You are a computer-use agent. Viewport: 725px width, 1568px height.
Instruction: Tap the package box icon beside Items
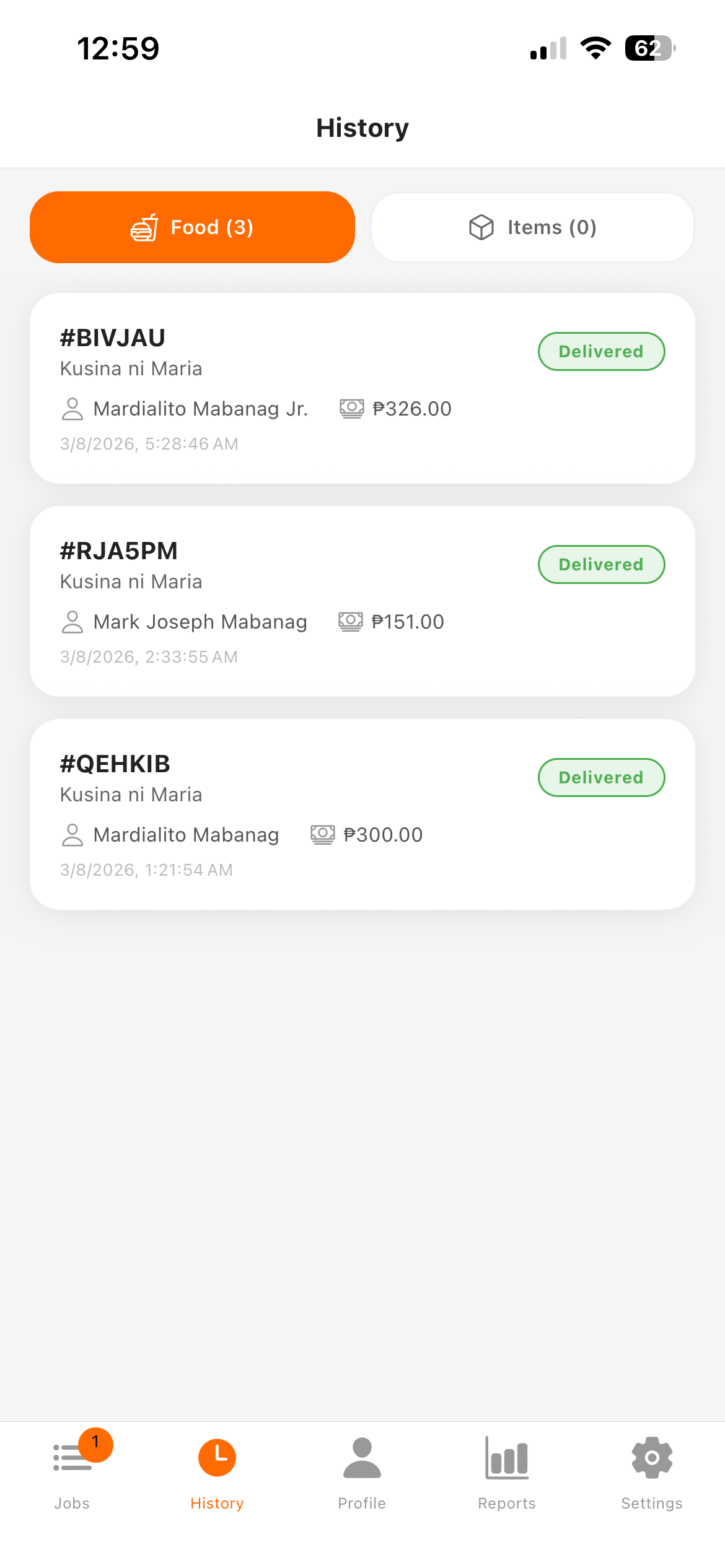[480, 227]
